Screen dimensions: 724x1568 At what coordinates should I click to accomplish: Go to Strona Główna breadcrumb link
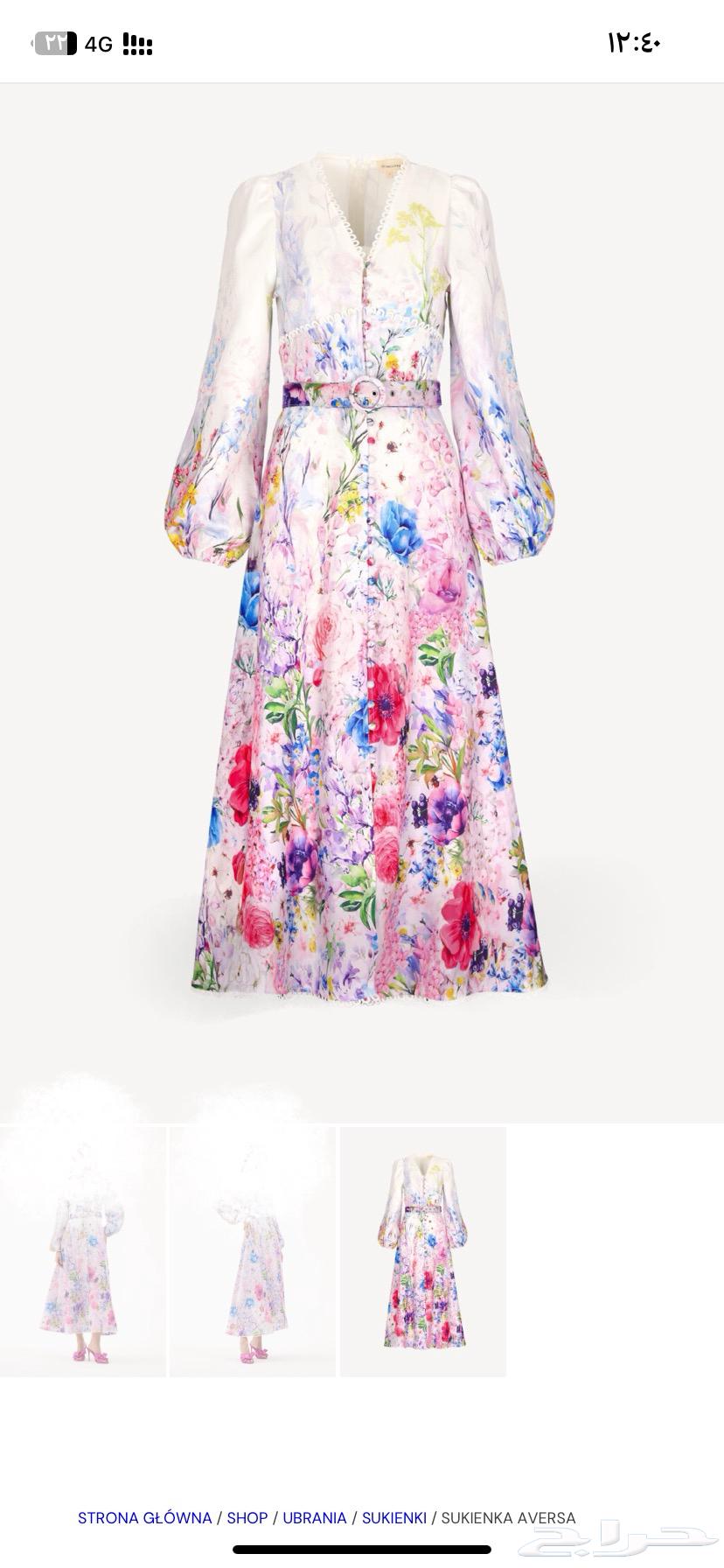click(144, 1518)
